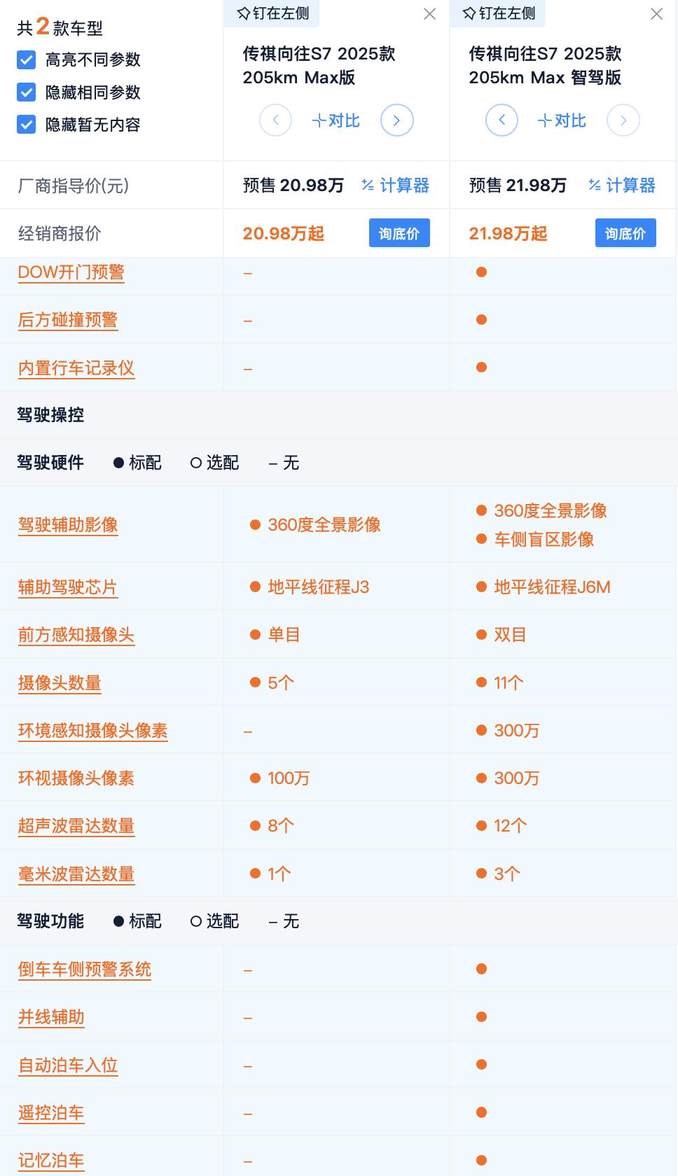Tap 询底价 for the 21.98万起 model
Viewport: 678px width, 1176px height.
pyautogui.click(x=626, y=233)
